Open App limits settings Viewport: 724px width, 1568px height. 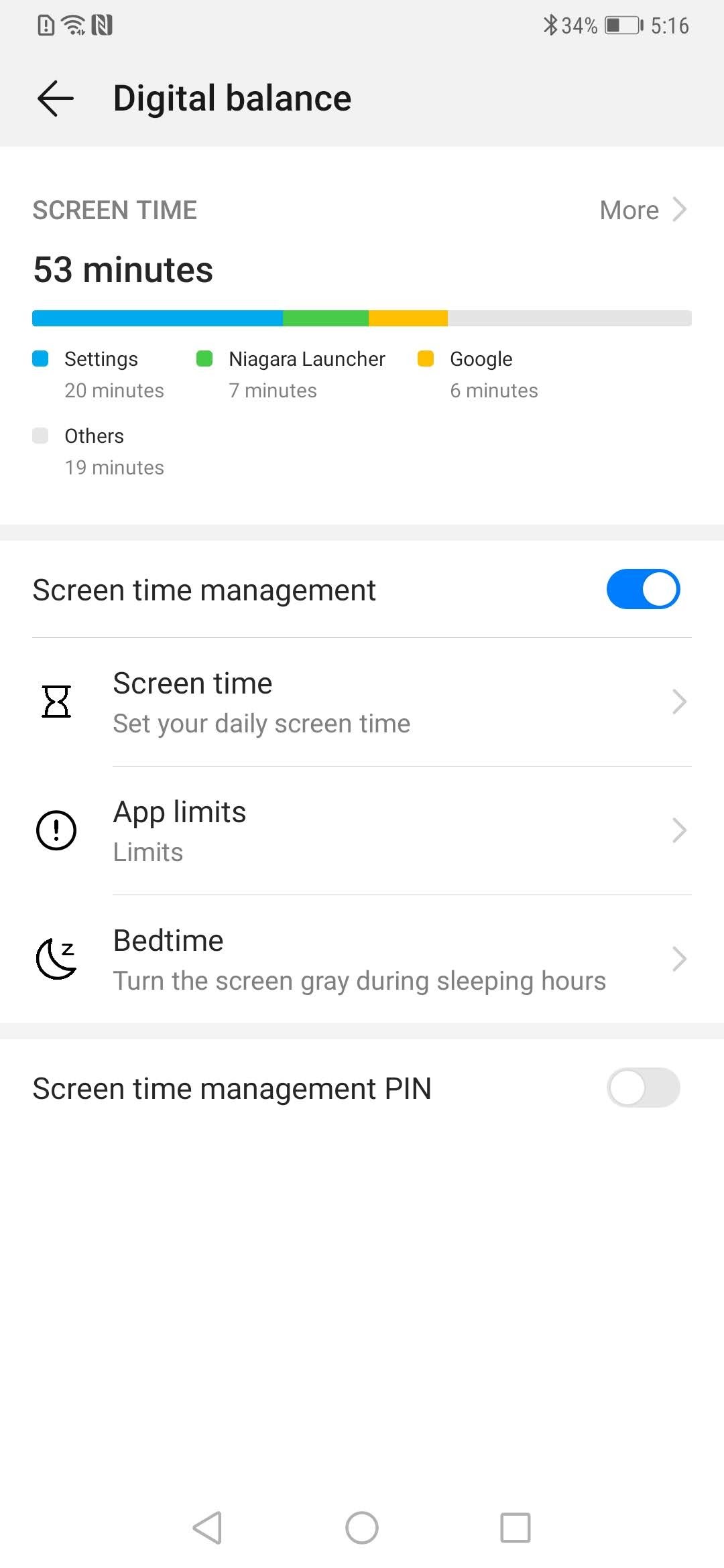(362, 831)
